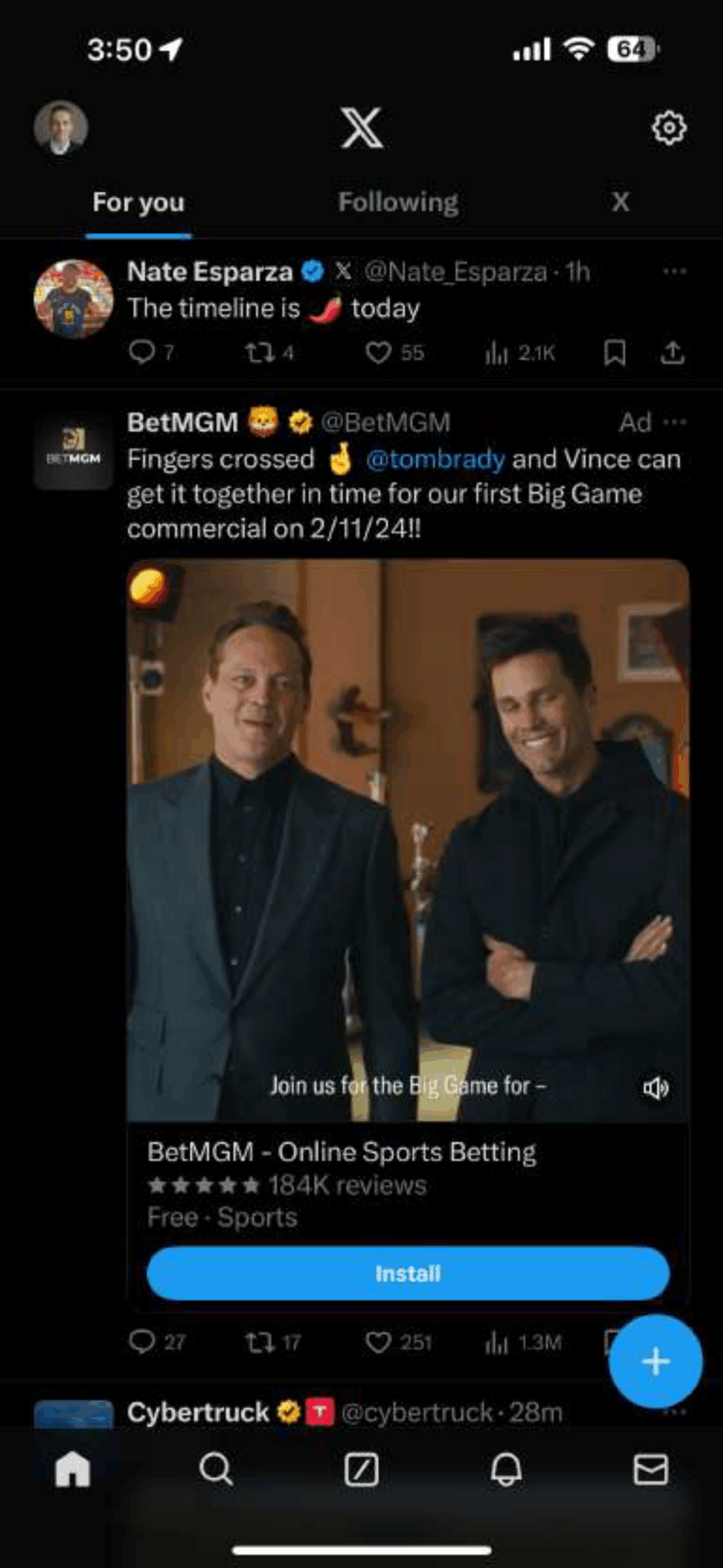This screenshot has width=723, height=1568.
Task: Open the @tombrady mention link
Action: pyautogui.click(x=435, y=459)
